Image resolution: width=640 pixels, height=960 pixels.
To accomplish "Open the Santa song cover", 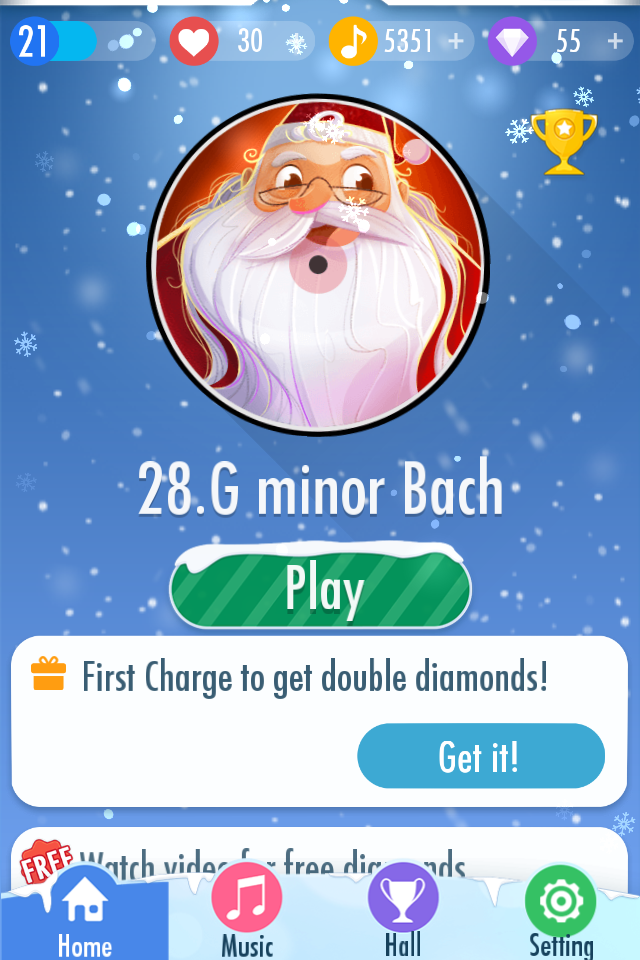I will 320,265.
